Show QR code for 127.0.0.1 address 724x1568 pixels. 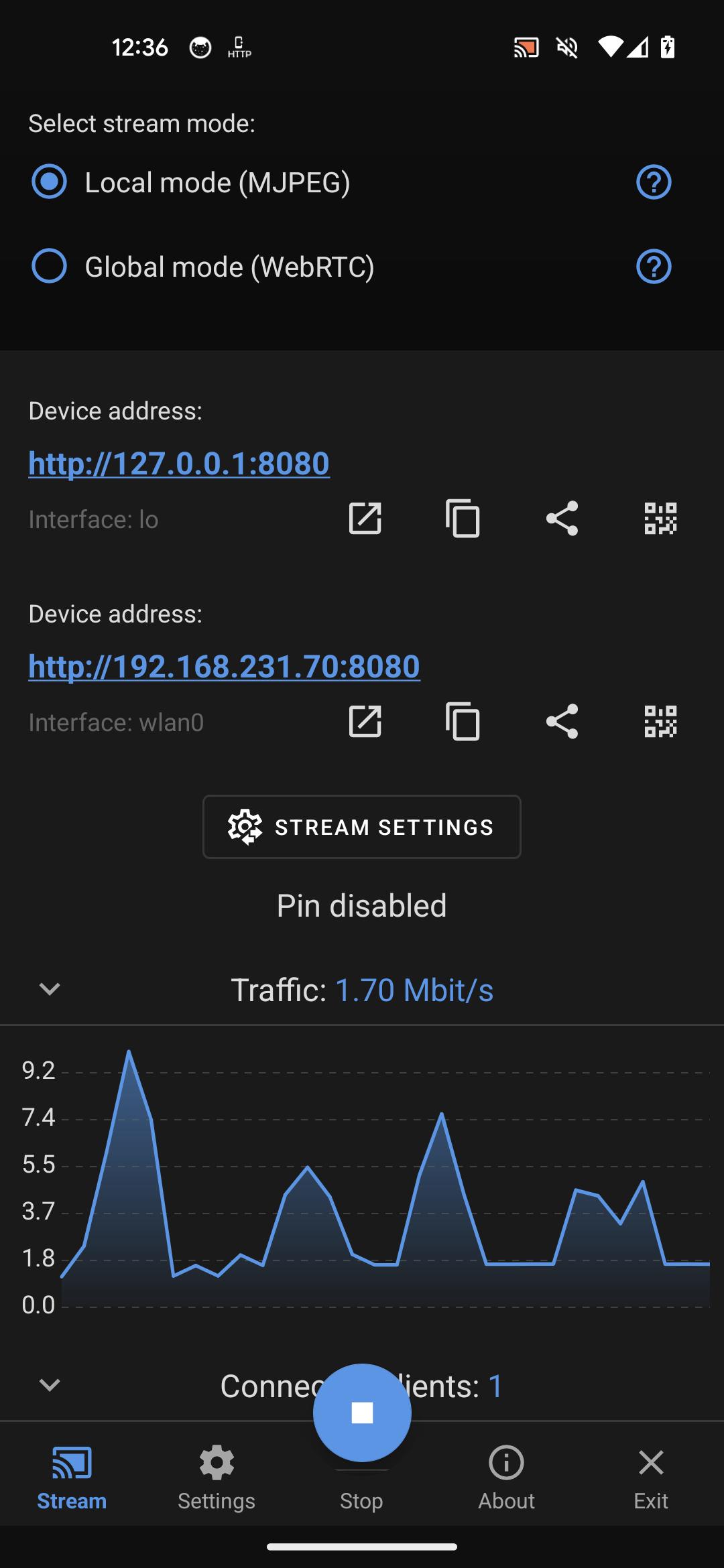tap(660, 519)
